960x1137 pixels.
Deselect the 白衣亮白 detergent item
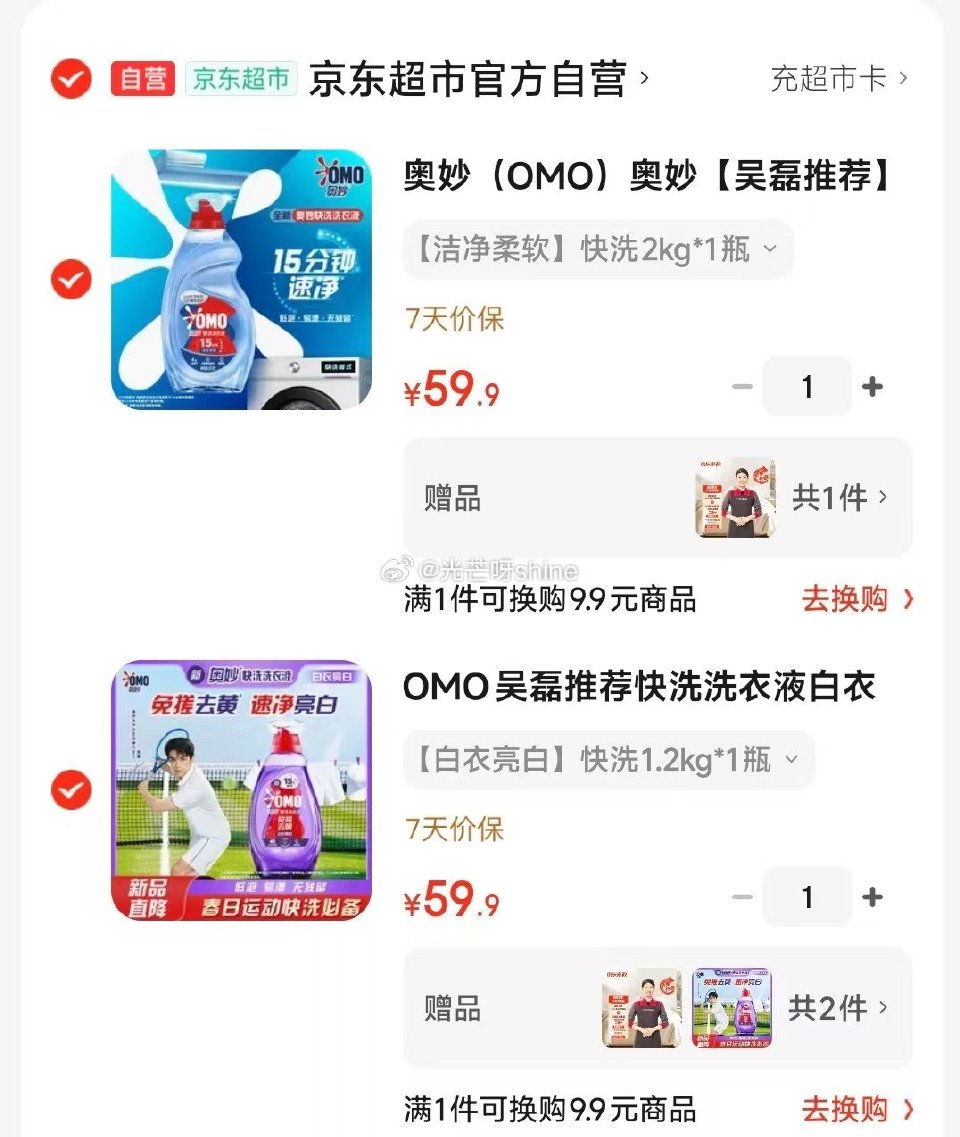click(x=68, y=789)
